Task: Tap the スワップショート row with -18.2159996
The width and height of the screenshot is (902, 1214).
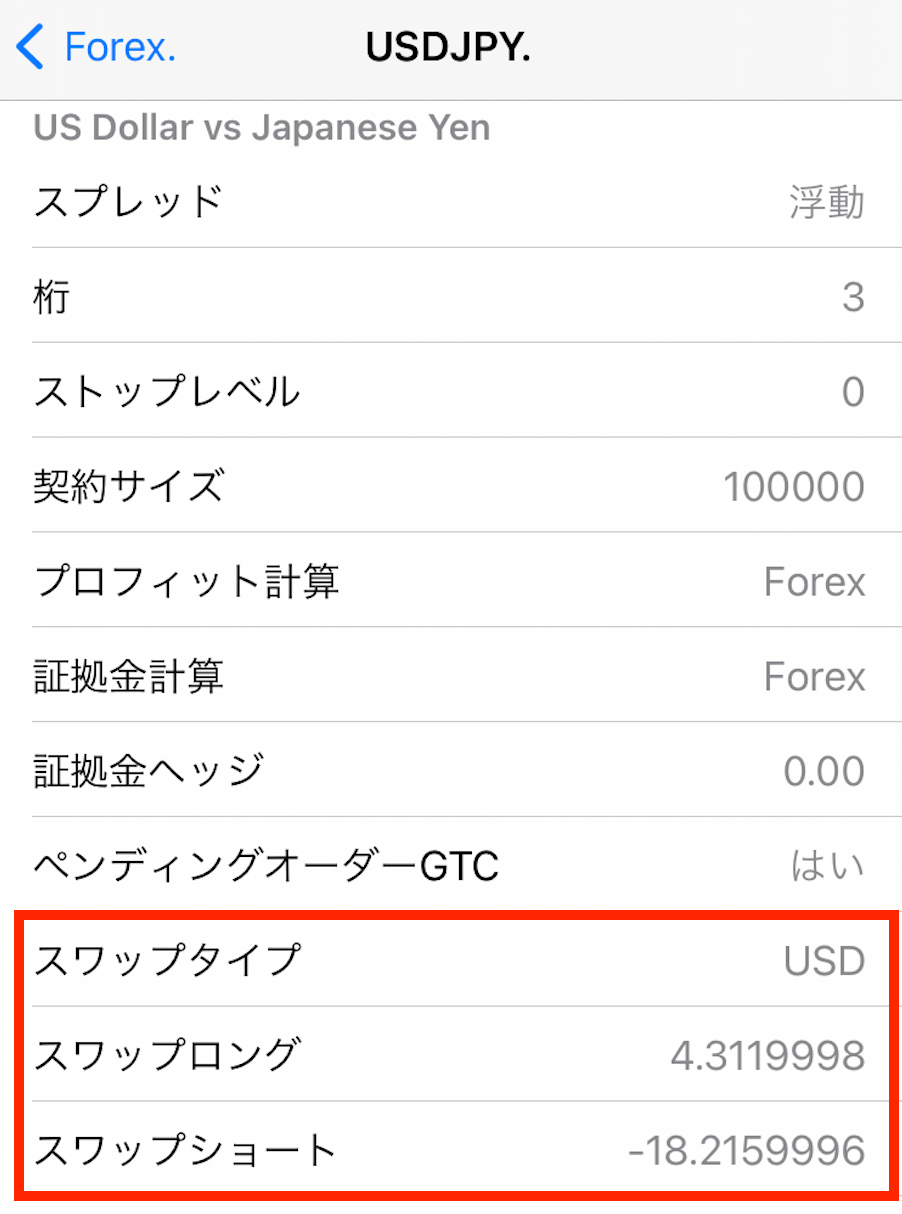Action: (x=450, y=1150)
